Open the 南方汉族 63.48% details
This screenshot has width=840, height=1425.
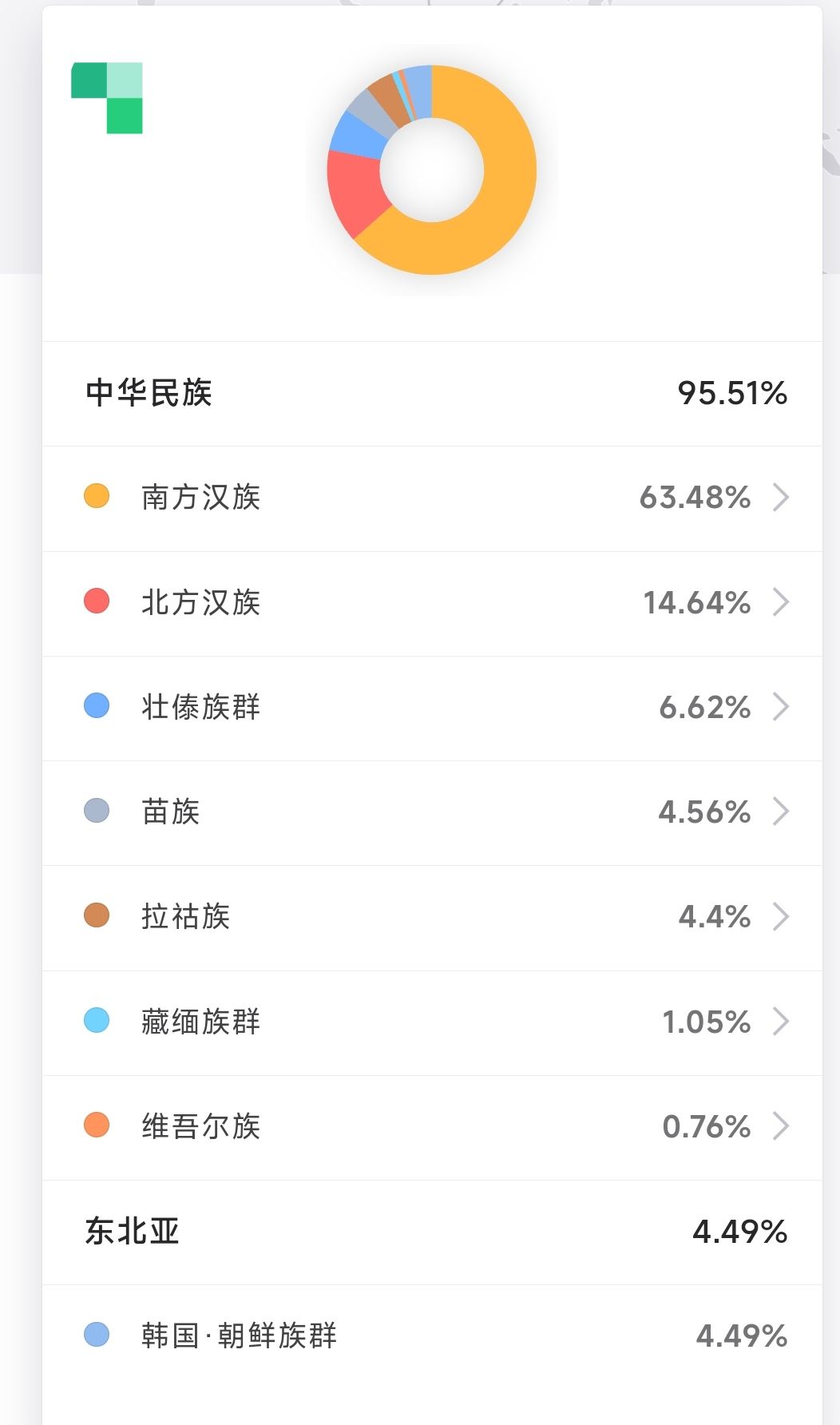click(432, 498)
